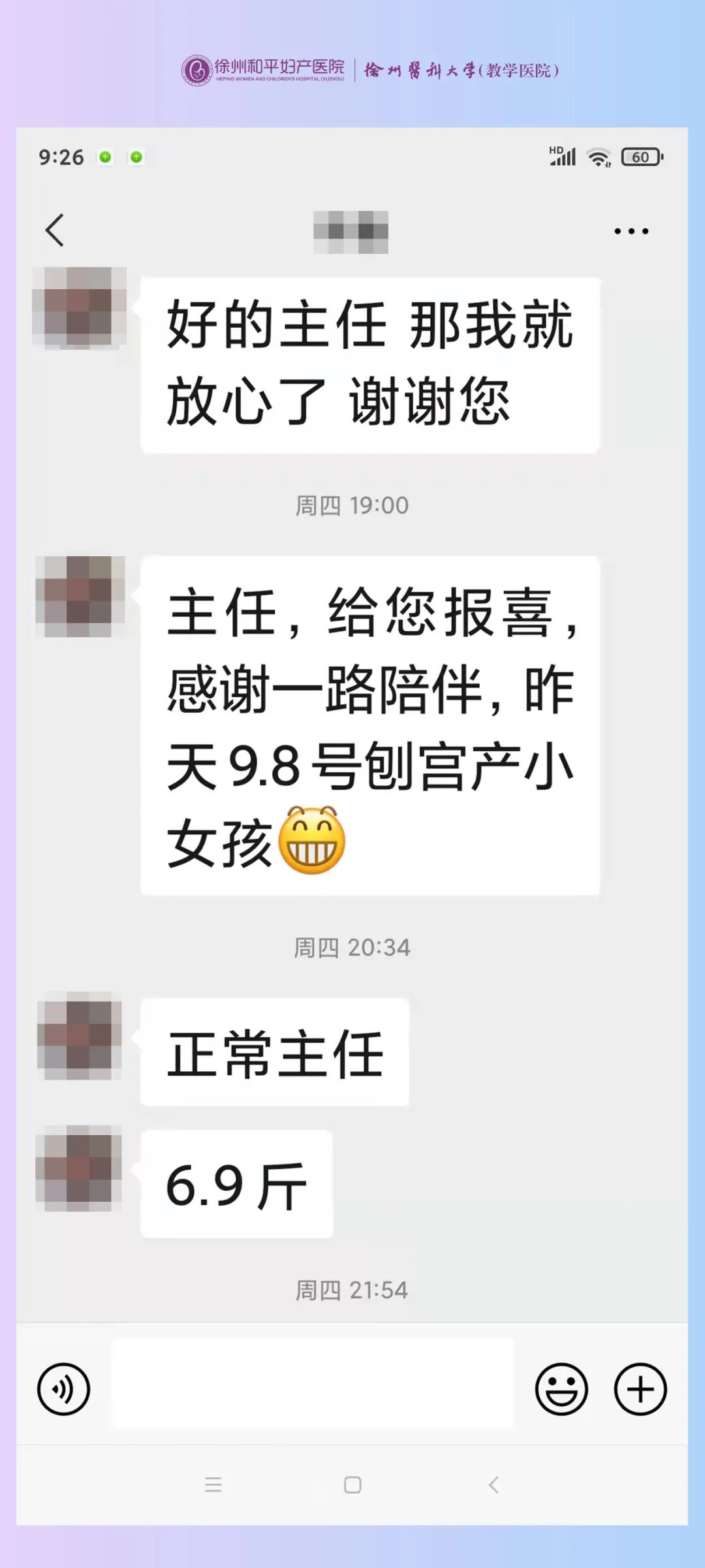Tap the first green dot notification icon
This screenshot has height=1568, width=705.
[x=106, y=157]
